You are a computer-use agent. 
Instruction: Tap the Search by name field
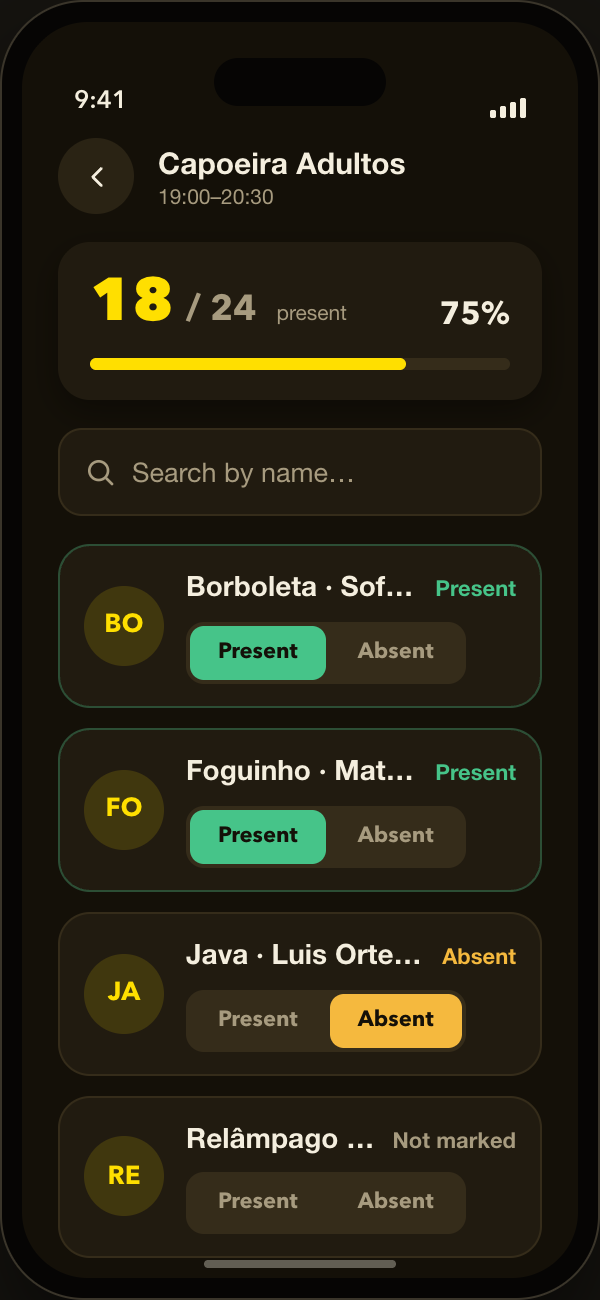[300, 472]
